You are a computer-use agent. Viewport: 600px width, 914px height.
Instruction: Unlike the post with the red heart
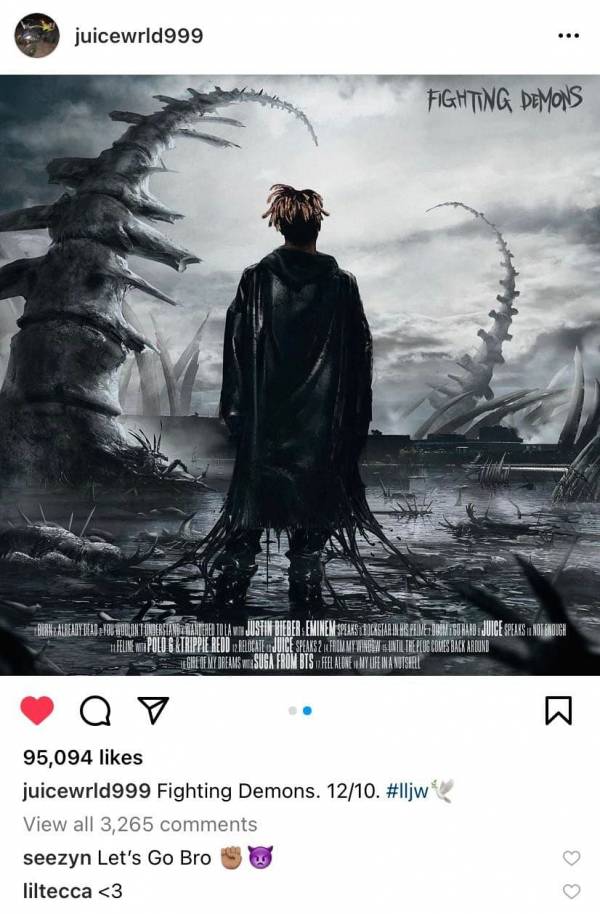tap(37, 710)
